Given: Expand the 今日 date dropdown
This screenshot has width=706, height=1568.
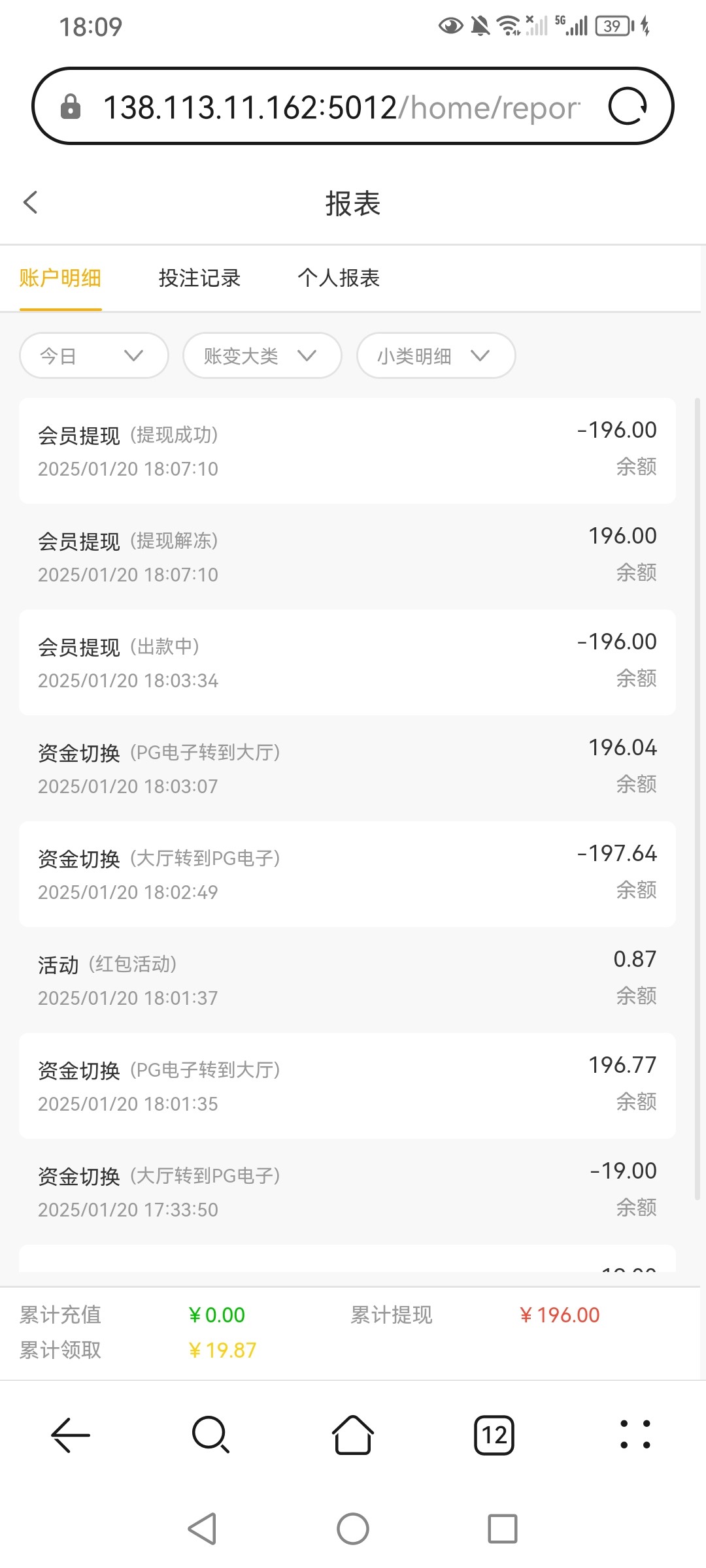Looking at the screenshot, I should pos(94,355).
